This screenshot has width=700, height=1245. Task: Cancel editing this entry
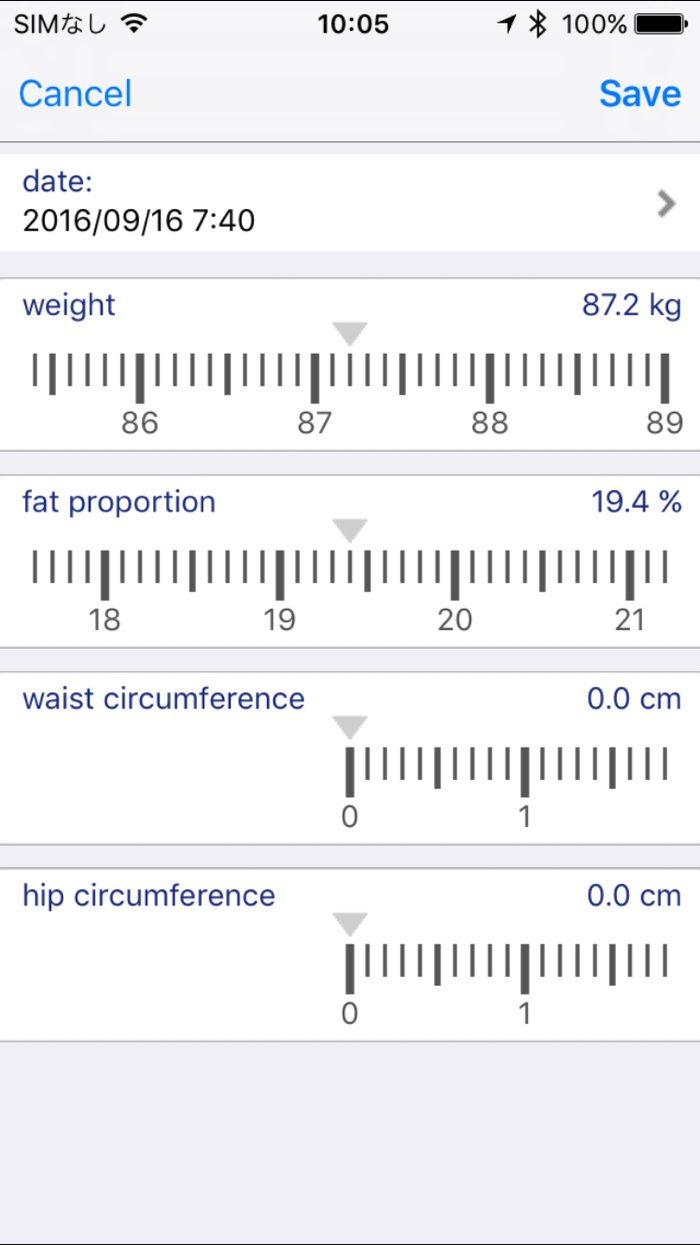tap(75, 94)
